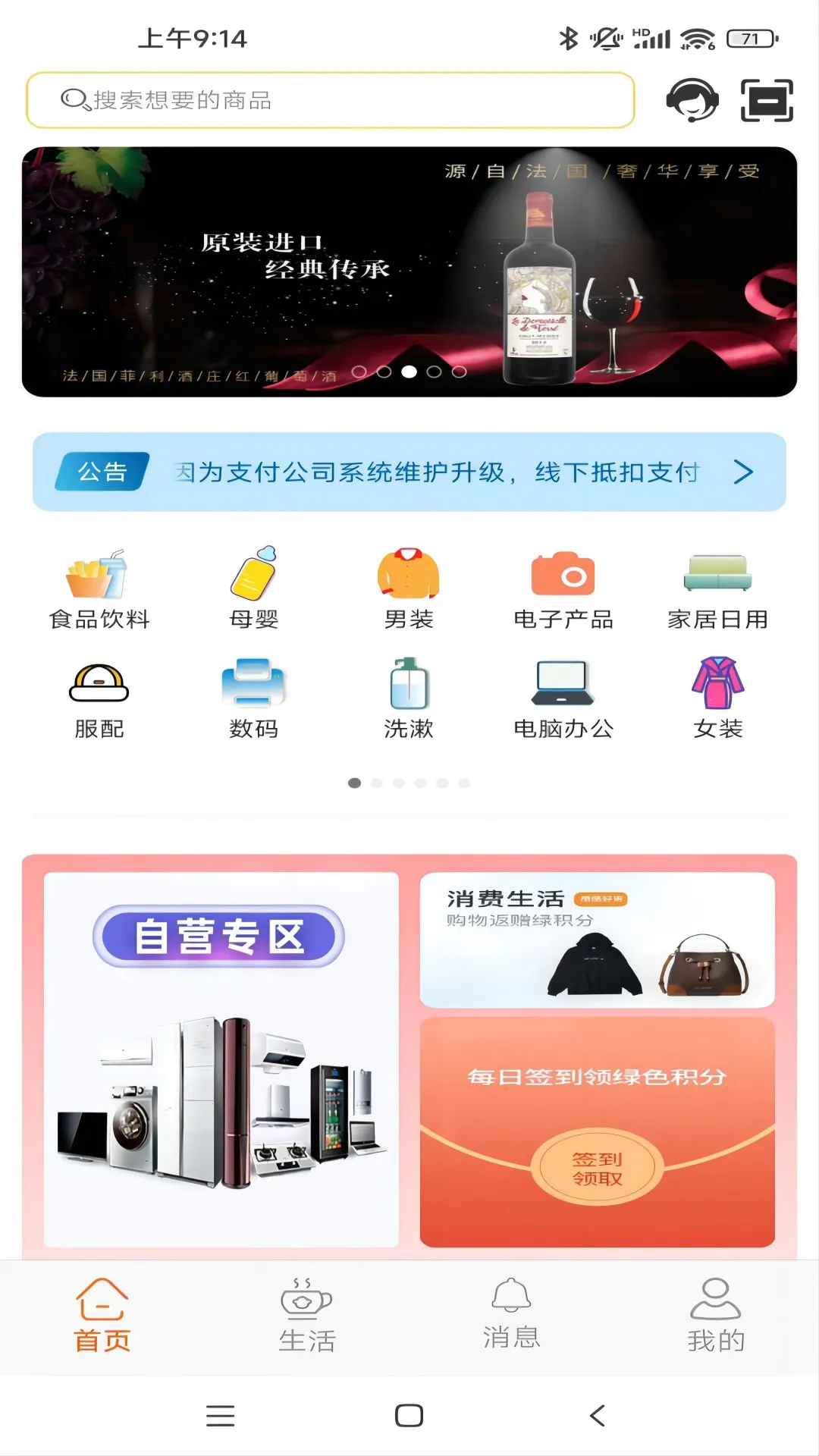The height and width of the screenshot is (1456, 819).
Task: Open the 自营专区 card
Action: click(x=221, y=1059)
